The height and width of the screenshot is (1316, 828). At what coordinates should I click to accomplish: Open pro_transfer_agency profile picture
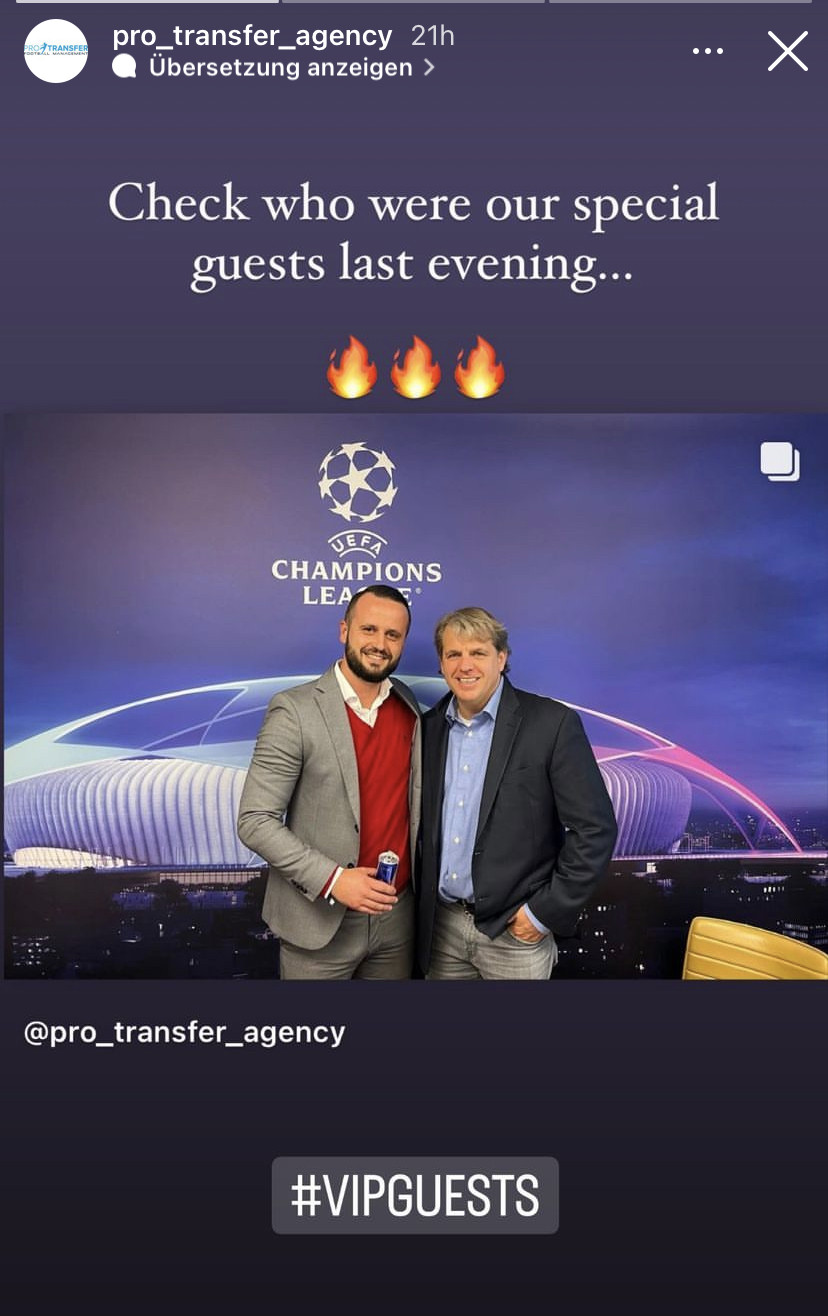pyautogui.click(x=56, y=51)
